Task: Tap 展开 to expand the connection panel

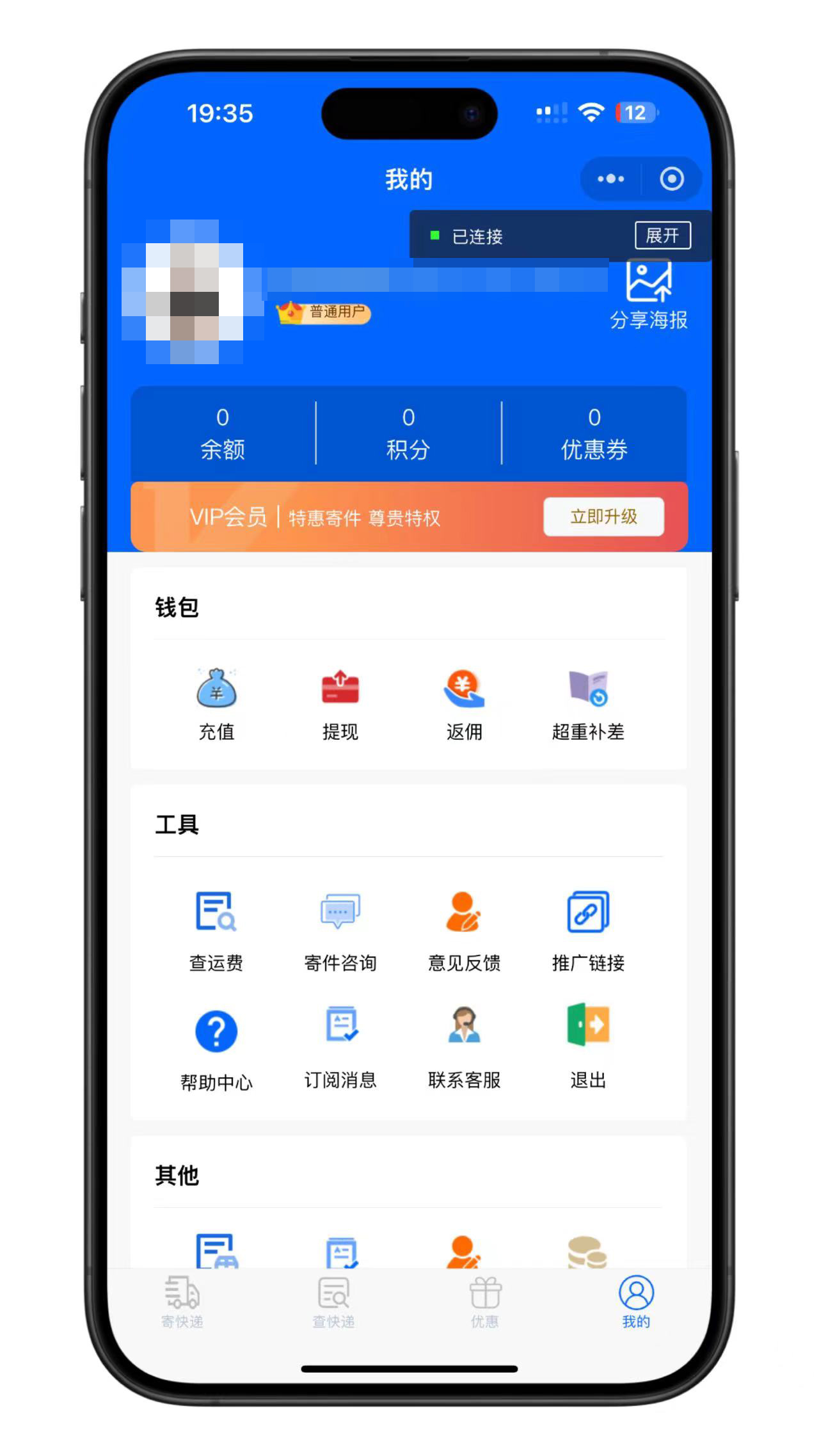Action: click(662, 236)
